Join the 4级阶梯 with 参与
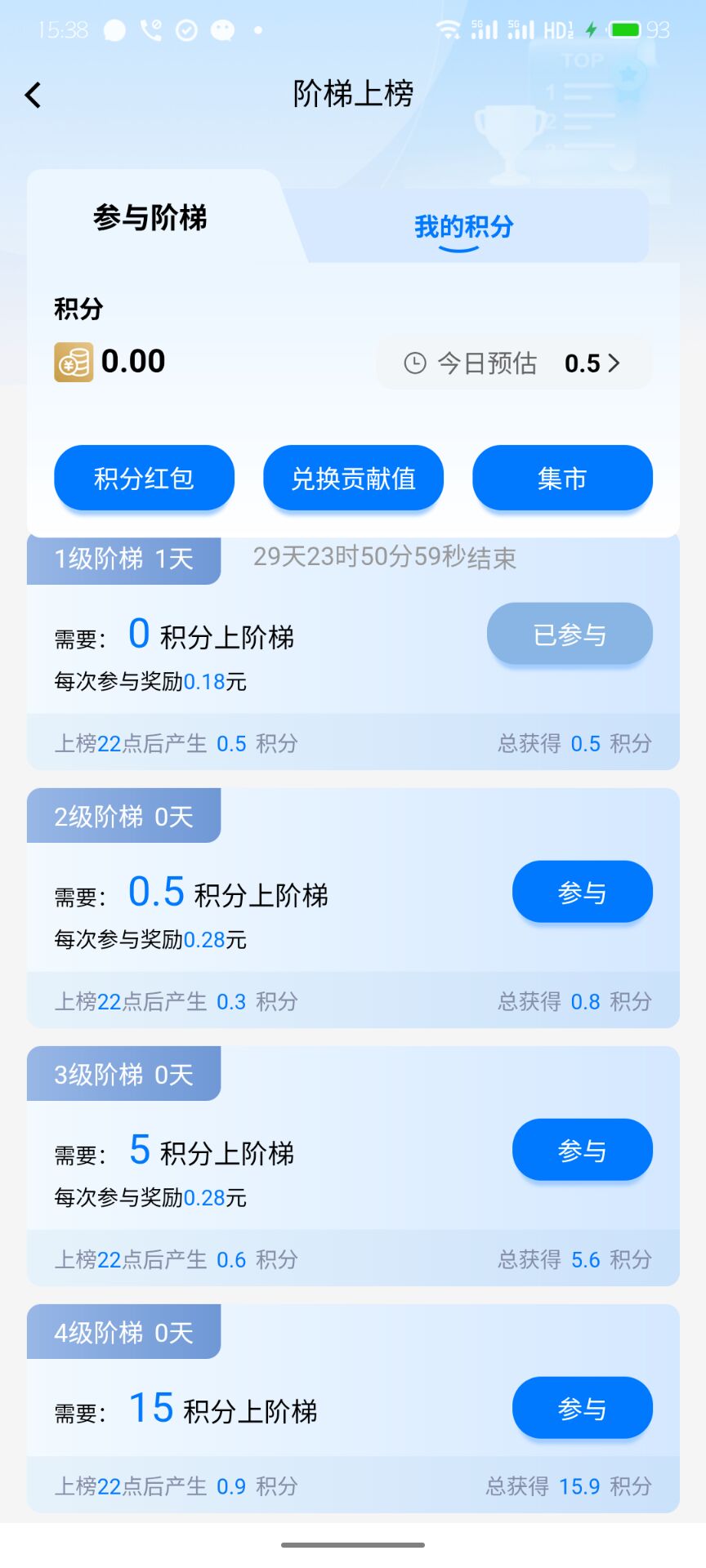Image resolution: width=706 pixels, height=1568 pixels. pos(582,1408)
